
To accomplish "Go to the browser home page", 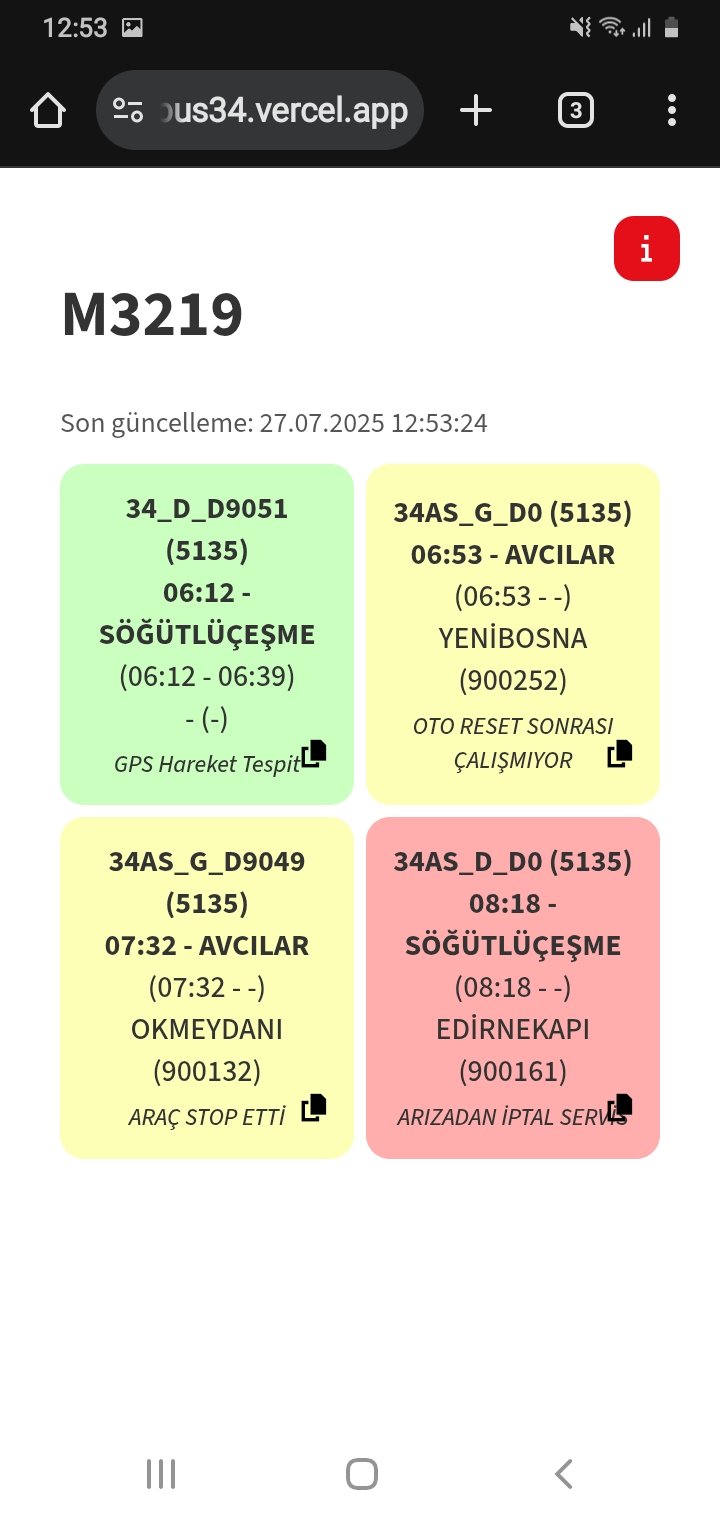I will [x=48, y=111].
